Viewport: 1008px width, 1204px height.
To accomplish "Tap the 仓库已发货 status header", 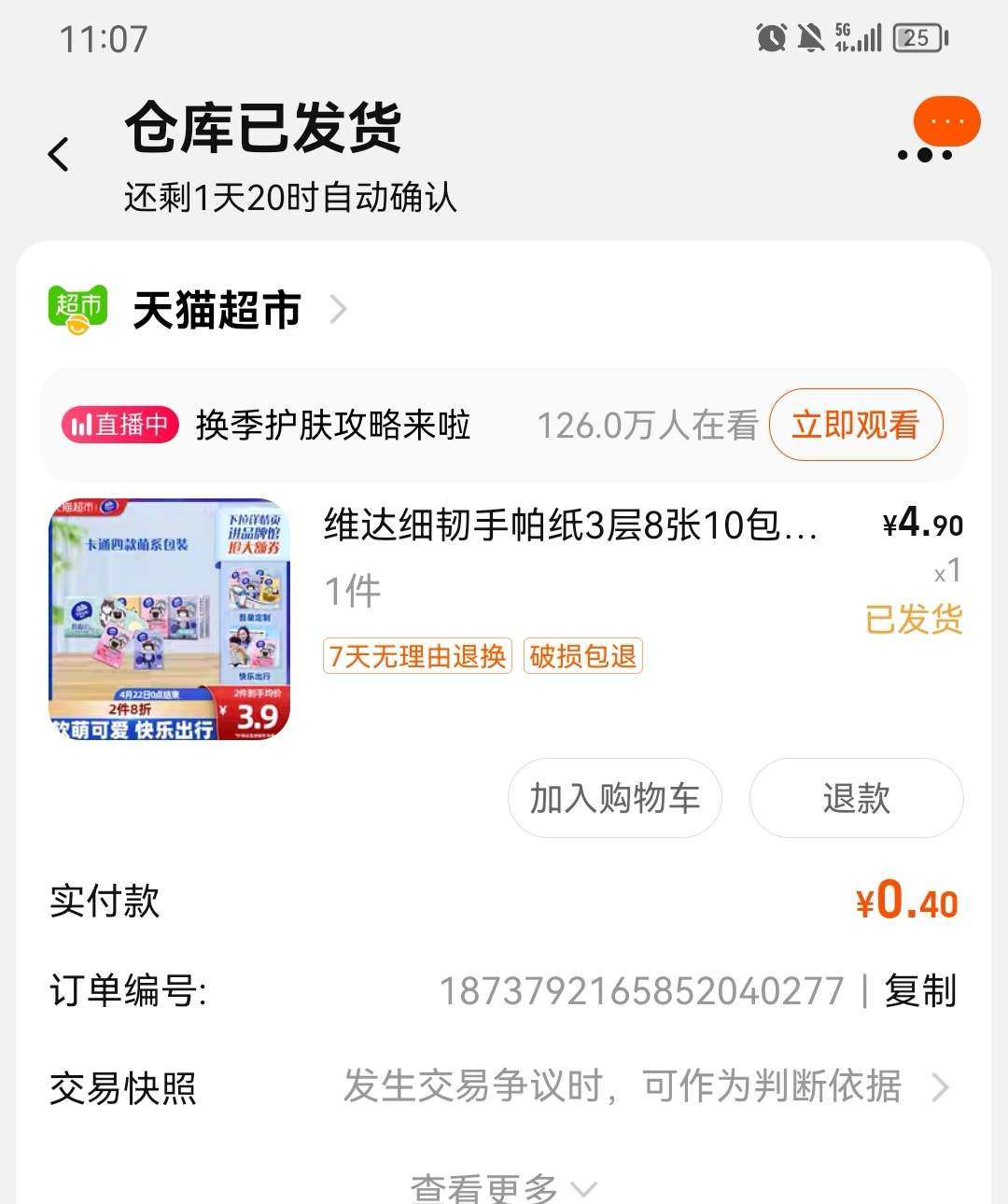I will (264, 131).
